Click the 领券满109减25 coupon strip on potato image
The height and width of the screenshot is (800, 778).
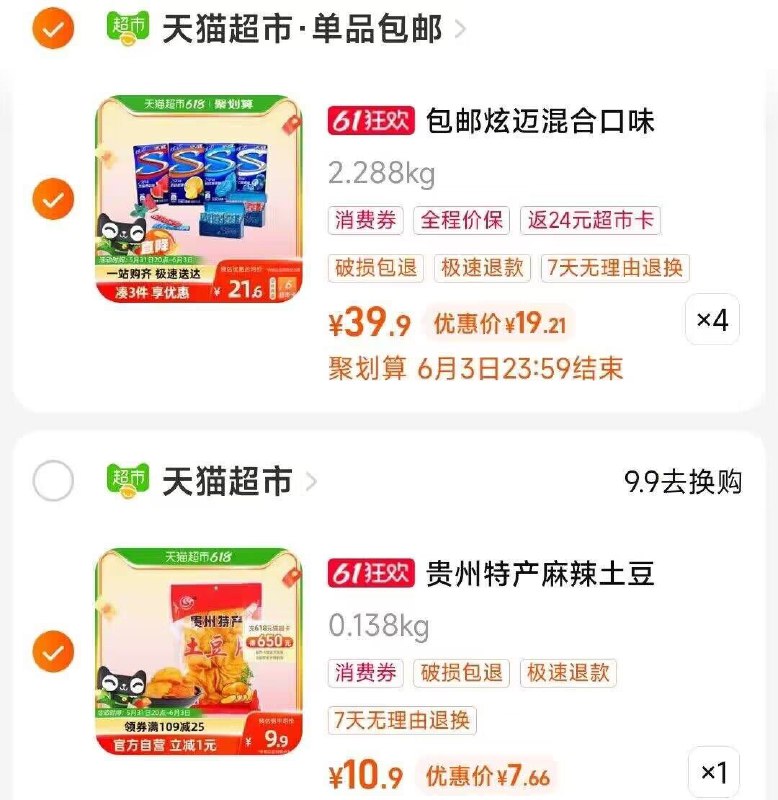[x=162, y=727]
